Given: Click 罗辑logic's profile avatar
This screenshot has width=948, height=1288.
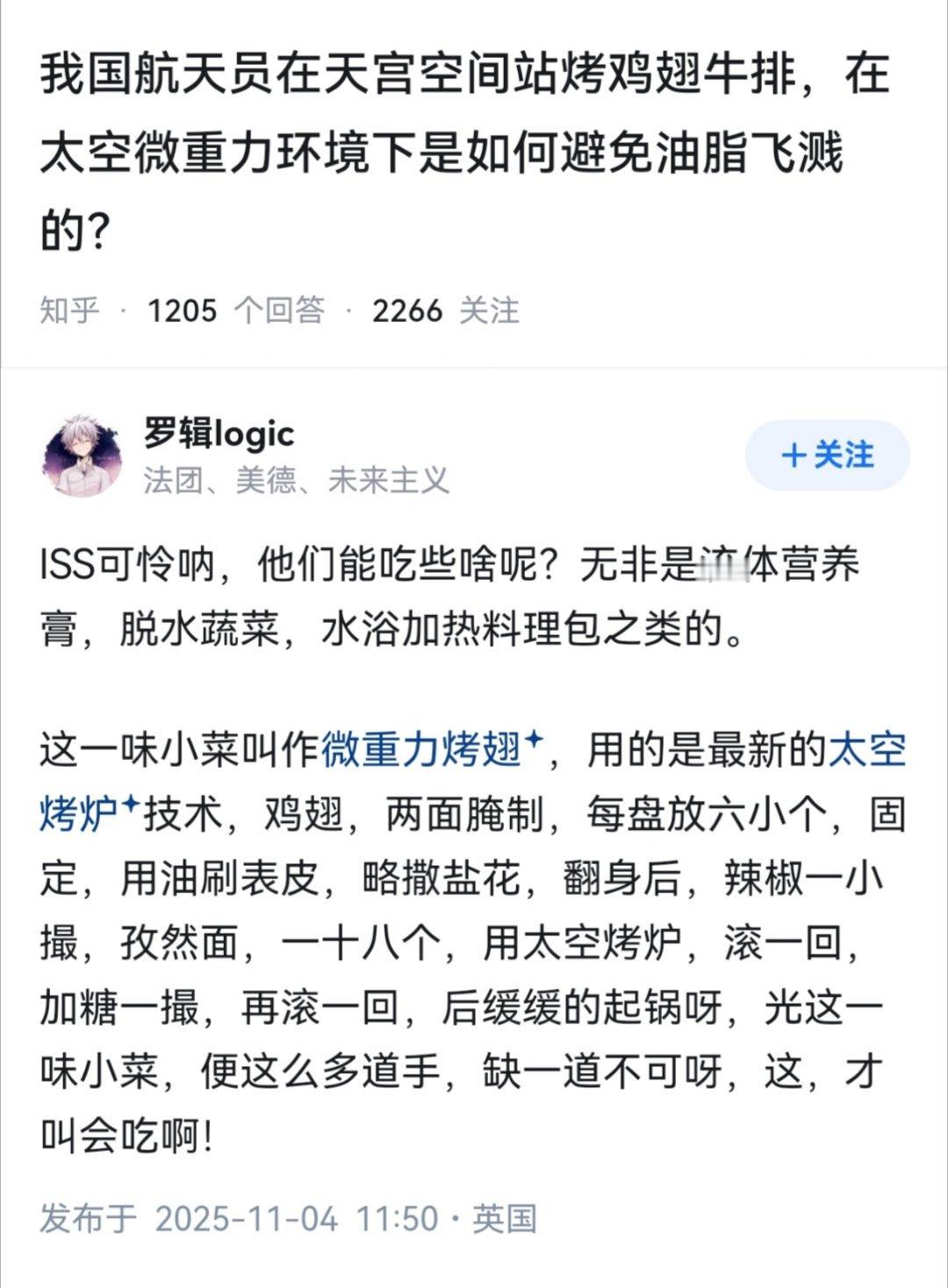Looking at the screenshot, I should [x=85, y=453].
